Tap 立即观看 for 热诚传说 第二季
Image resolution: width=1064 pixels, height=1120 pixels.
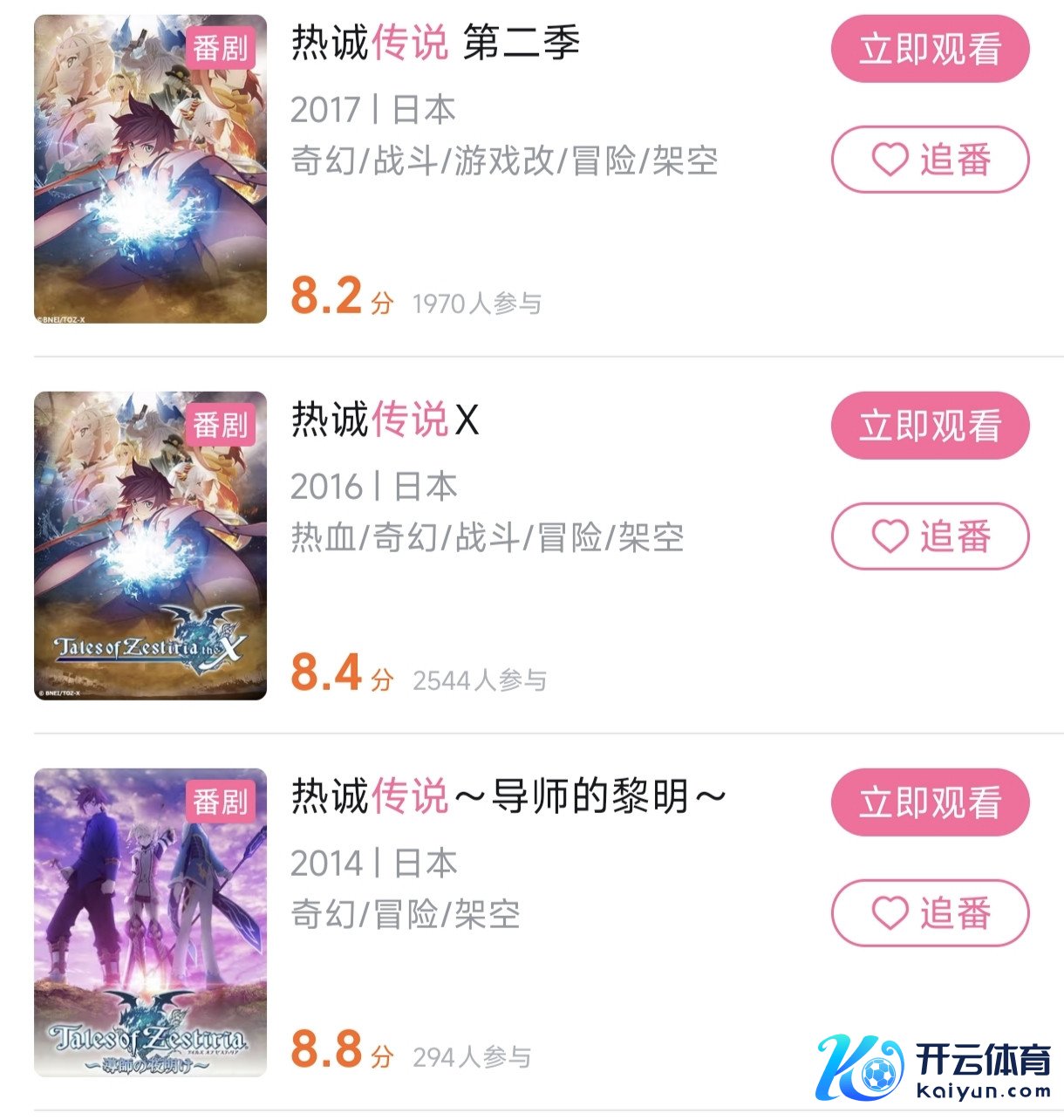930,49
